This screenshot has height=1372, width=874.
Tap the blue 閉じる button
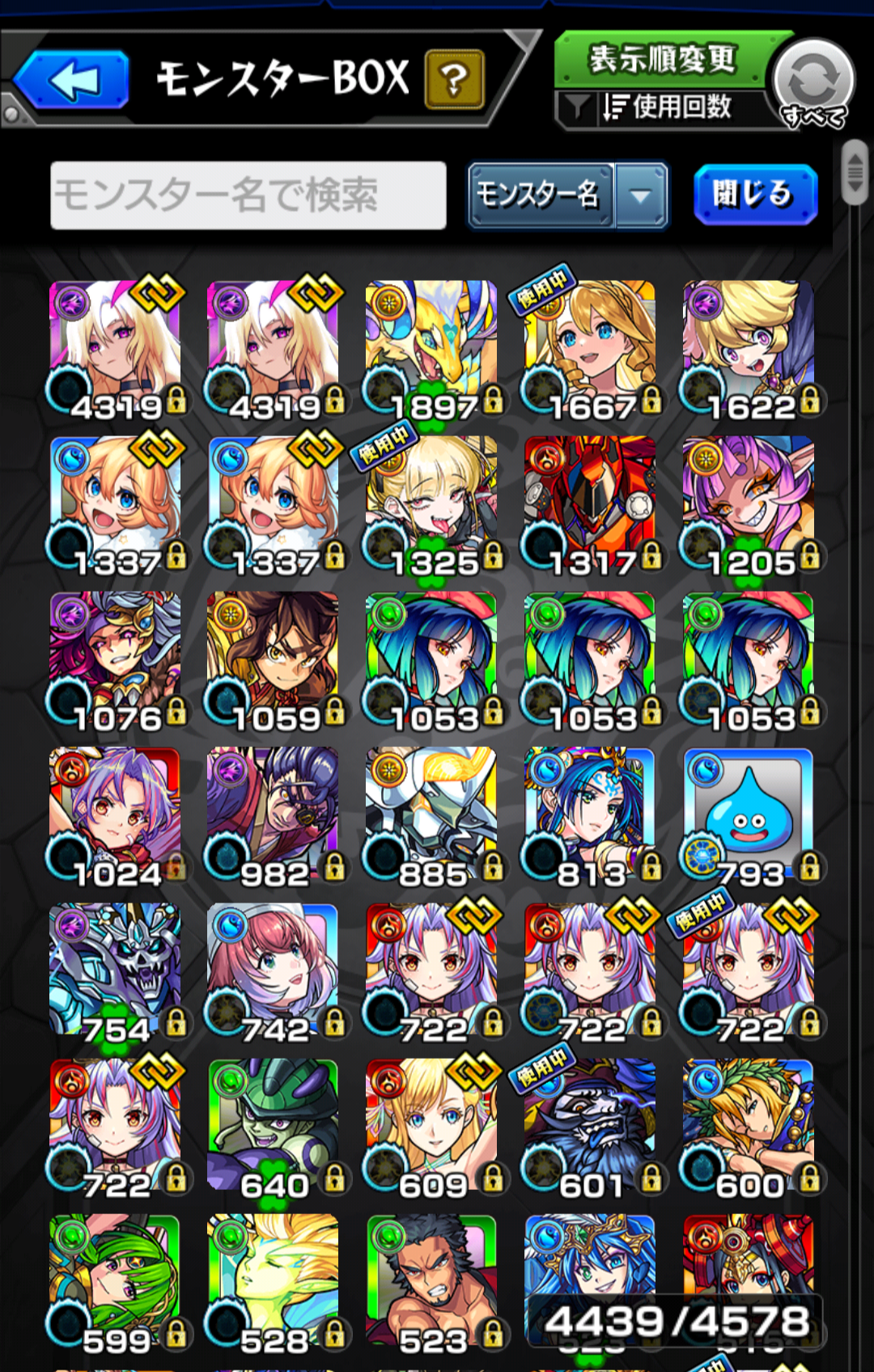755,194
